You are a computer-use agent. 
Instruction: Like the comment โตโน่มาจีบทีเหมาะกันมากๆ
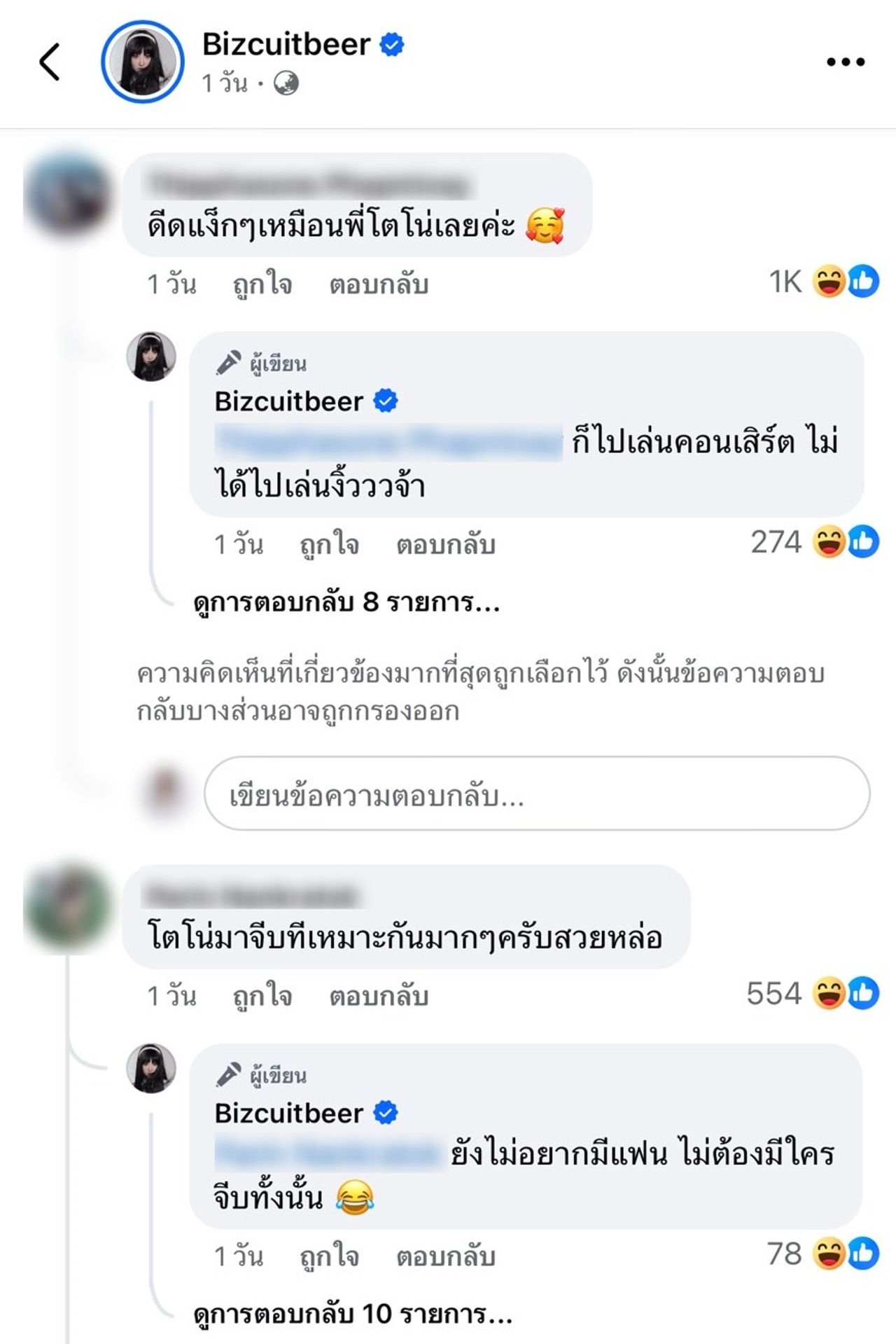click(x=262, y=996)
